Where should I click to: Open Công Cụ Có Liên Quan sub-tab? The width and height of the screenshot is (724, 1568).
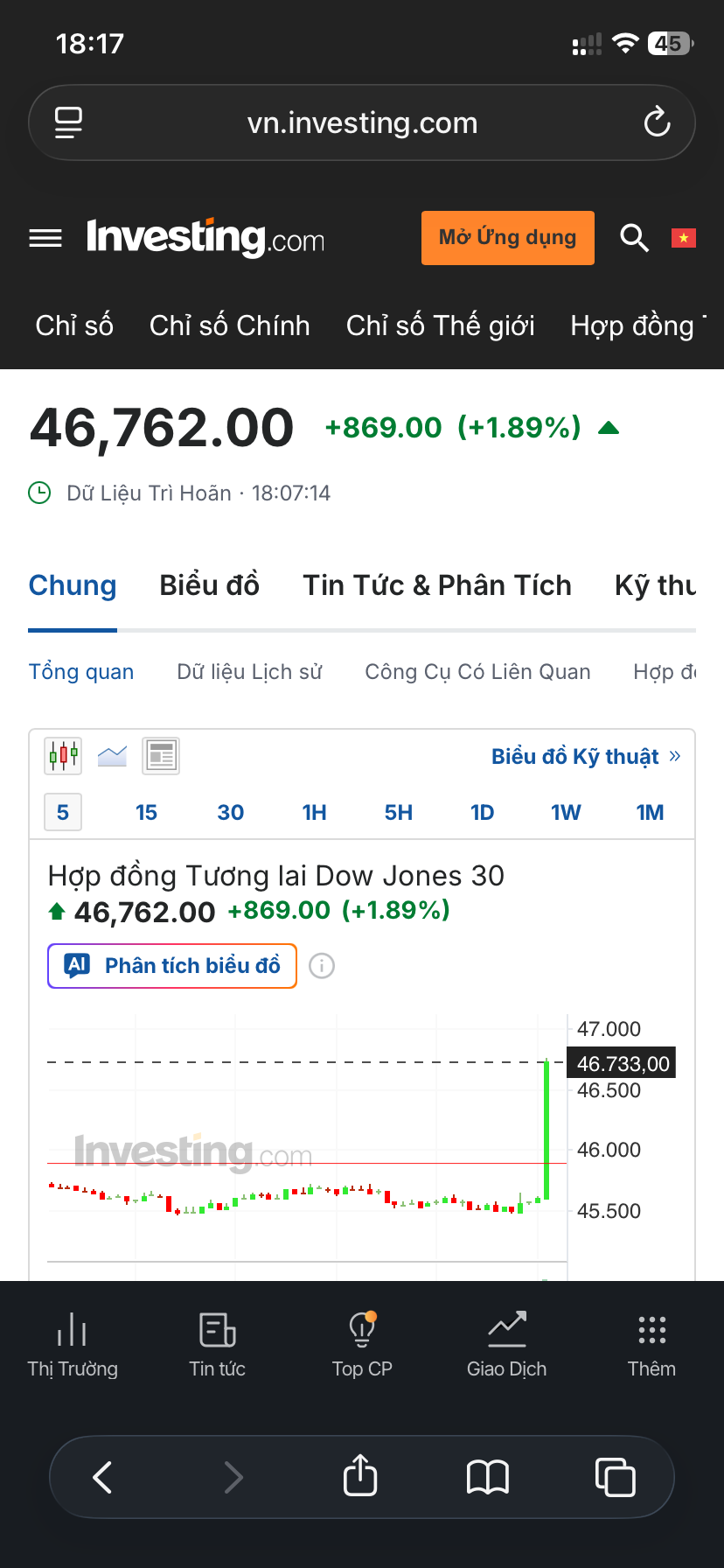coord(477,672)
